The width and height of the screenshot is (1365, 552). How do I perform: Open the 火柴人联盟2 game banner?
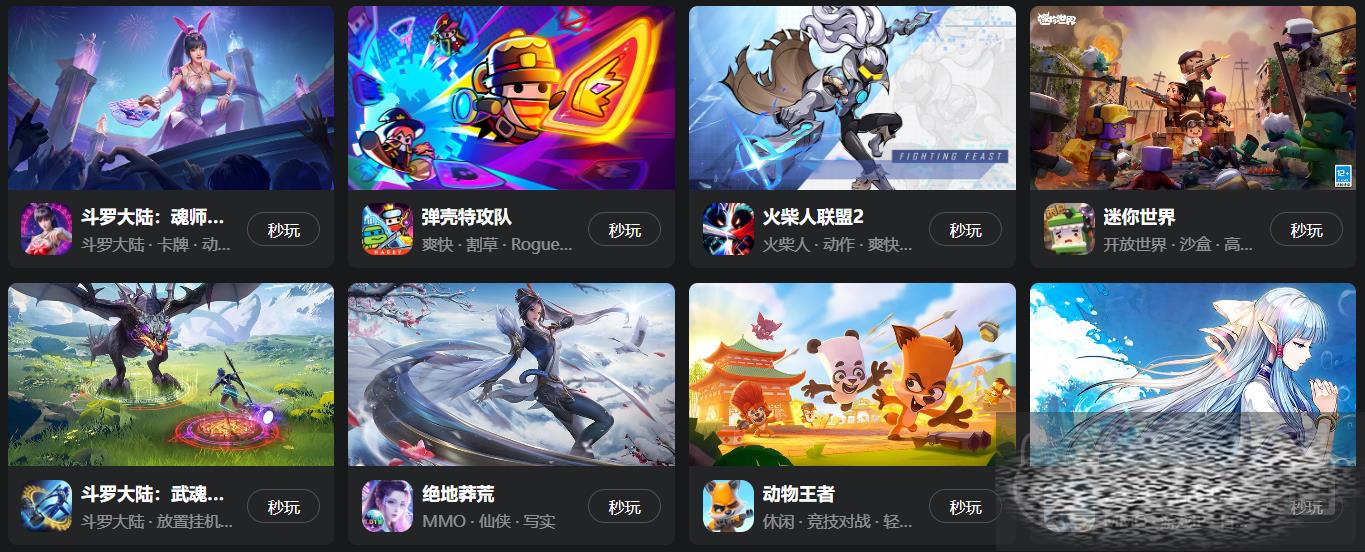[x=852, y=98]
